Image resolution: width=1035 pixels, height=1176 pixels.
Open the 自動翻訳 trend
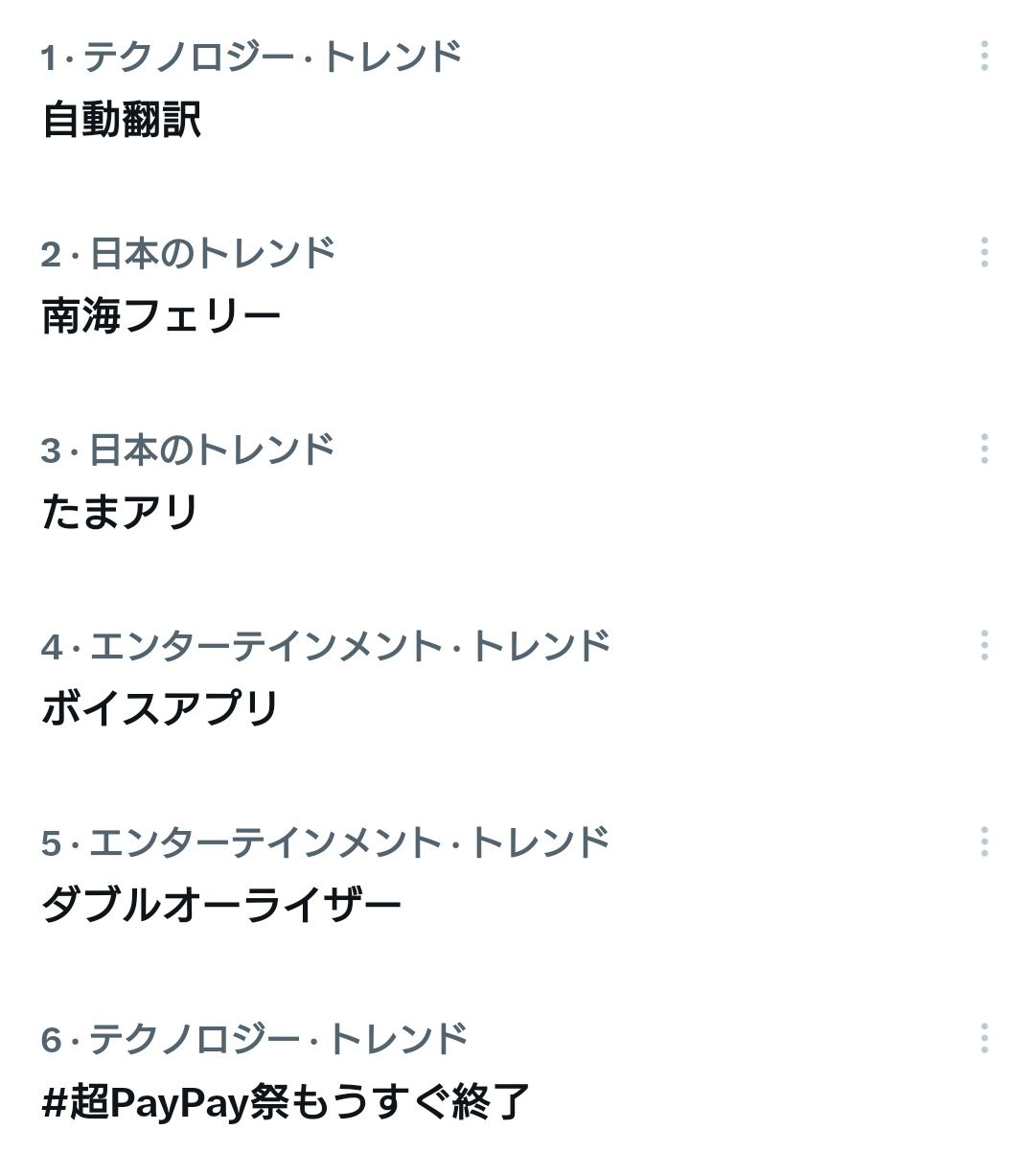coord(123,121)
